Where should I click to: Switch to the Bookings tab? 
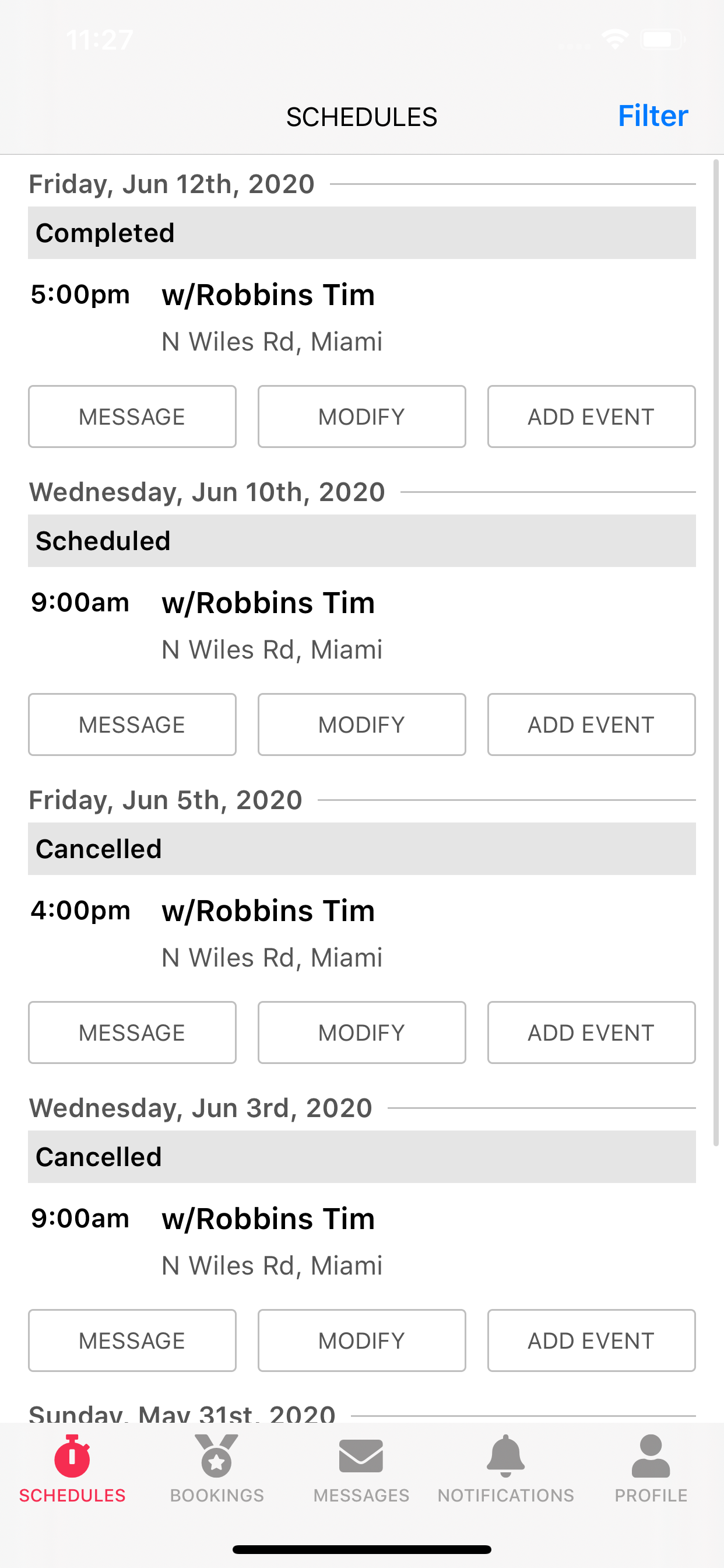pyautogui.click(x=217, y=1469)
